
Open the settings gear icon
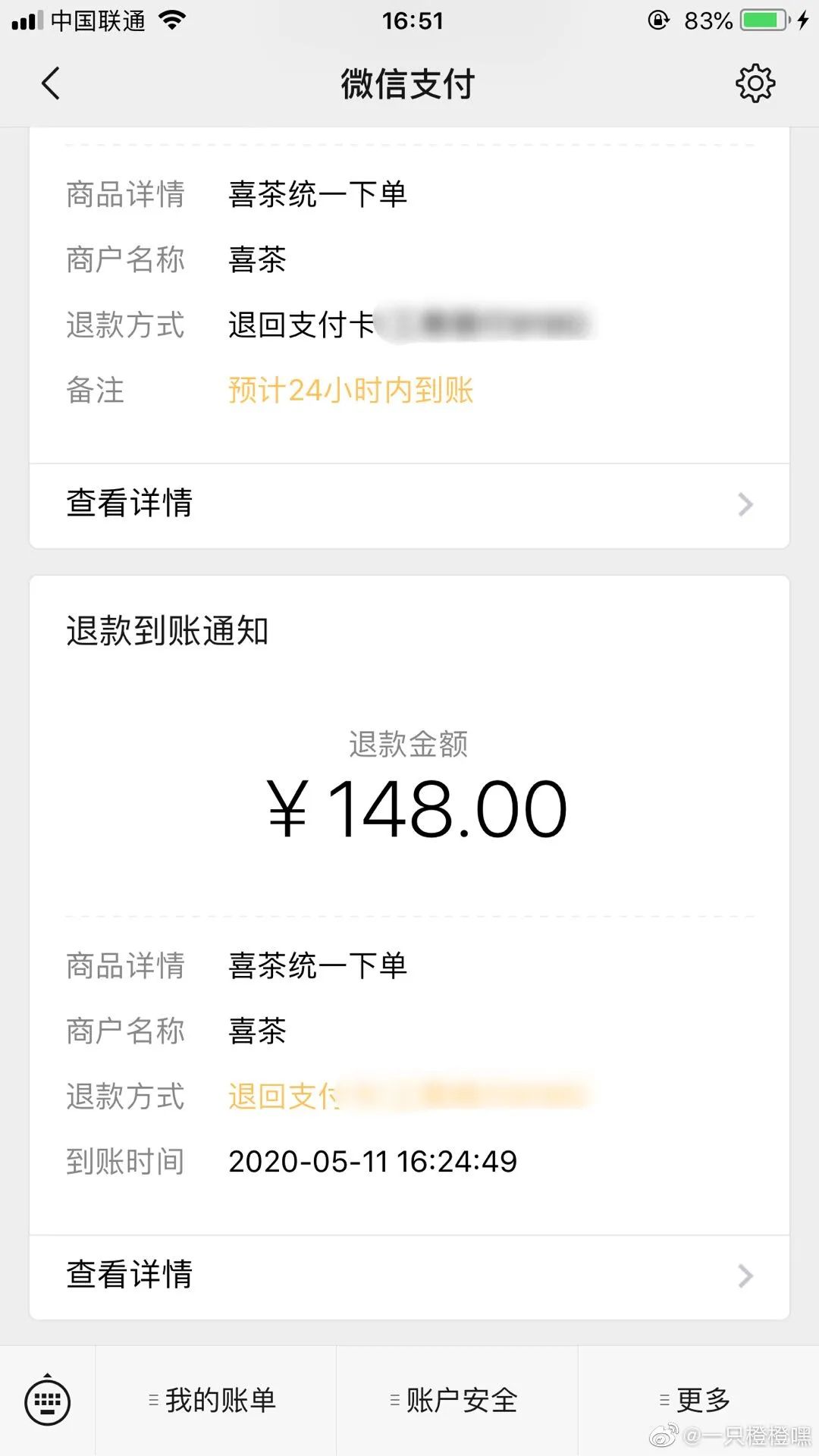755,83
